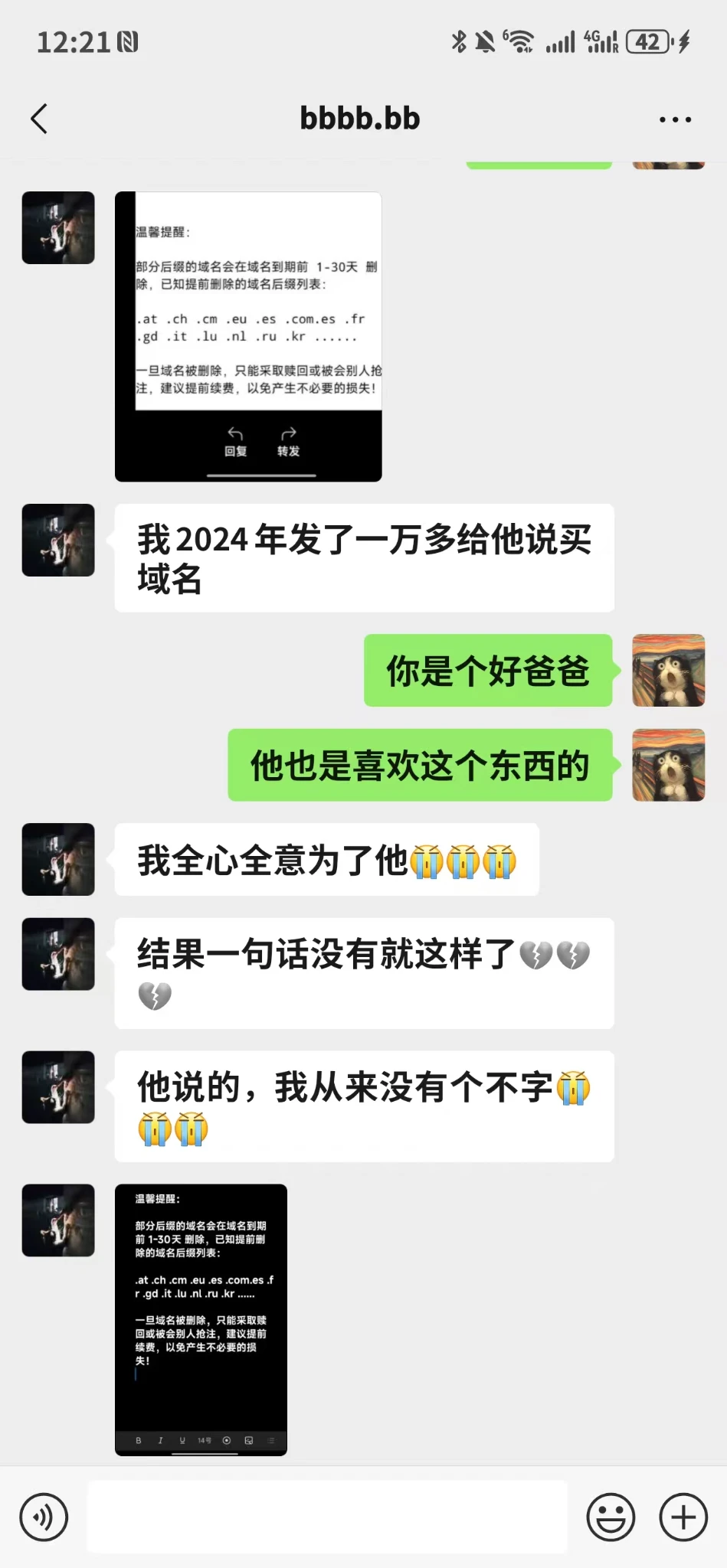Tap your own avatar beside 你是个好爸爸
Screen dimensions: 727x1568
(x=668, y=670)
